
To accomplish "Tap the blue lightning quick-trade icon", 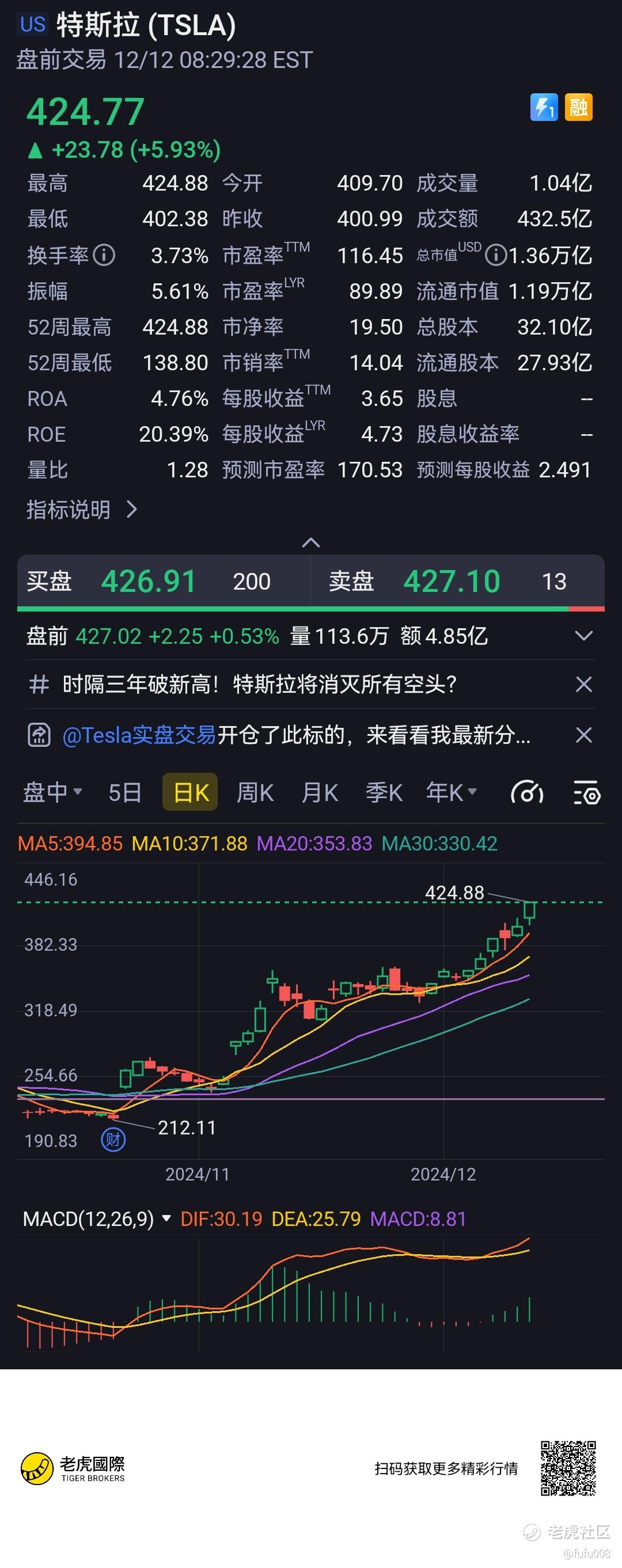I will 544,108.
